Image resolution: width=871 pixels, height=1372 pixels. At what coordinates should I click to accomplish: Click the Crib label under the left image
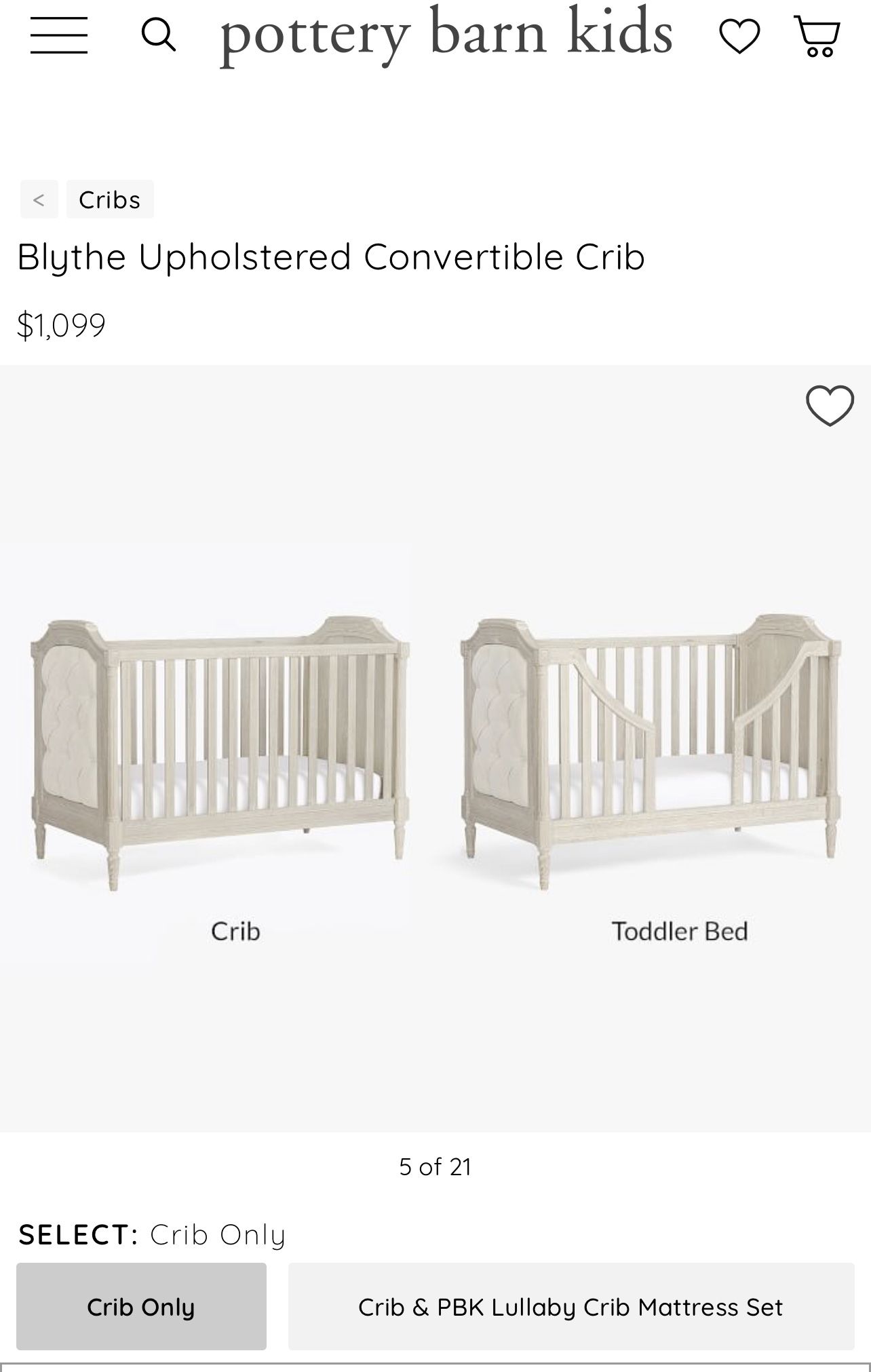click(x=237, y=932)
